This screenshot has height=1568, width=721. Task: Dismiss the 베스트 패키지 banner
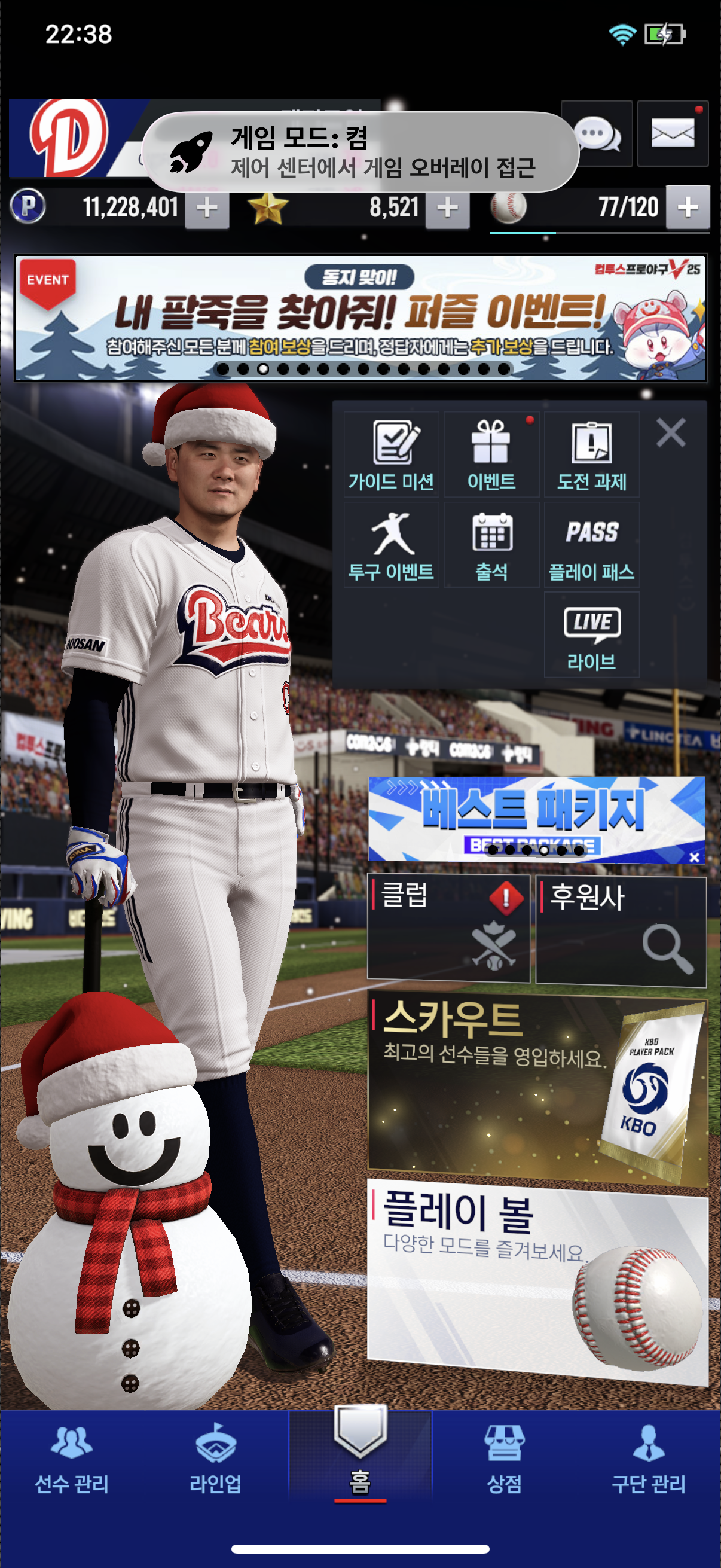[x=694, y=857]
